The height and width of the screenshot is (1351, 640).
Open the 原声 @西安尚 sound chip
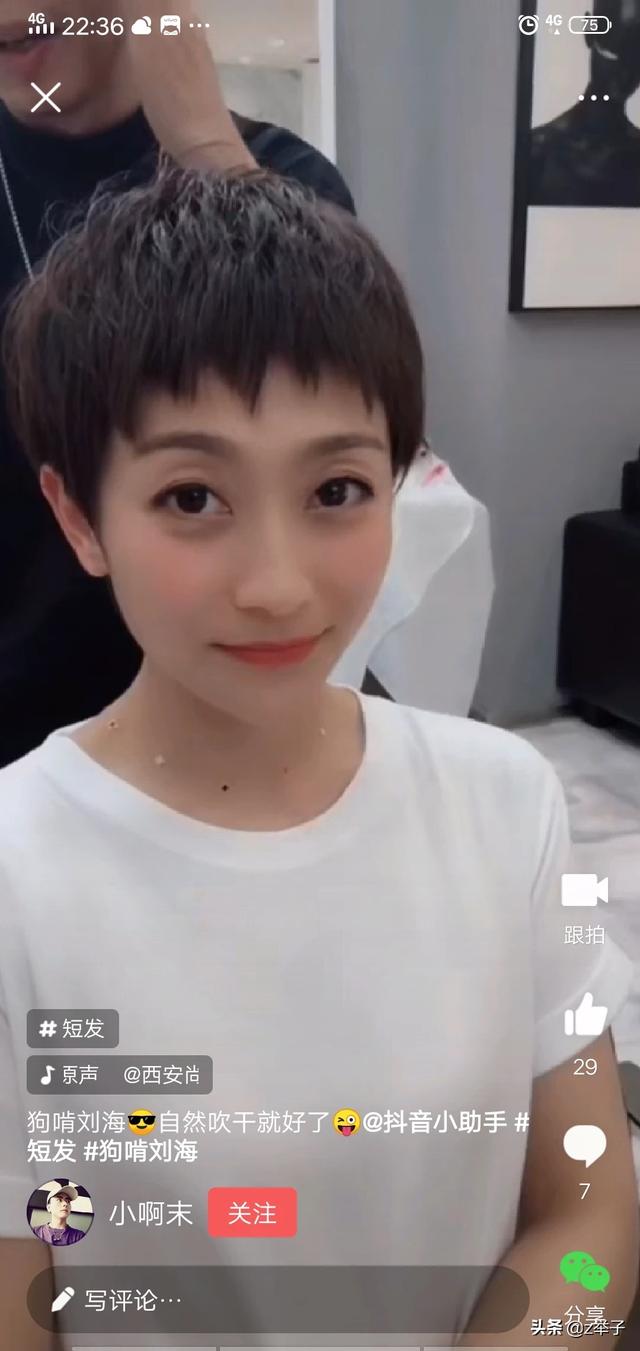tap(120, 1075)
